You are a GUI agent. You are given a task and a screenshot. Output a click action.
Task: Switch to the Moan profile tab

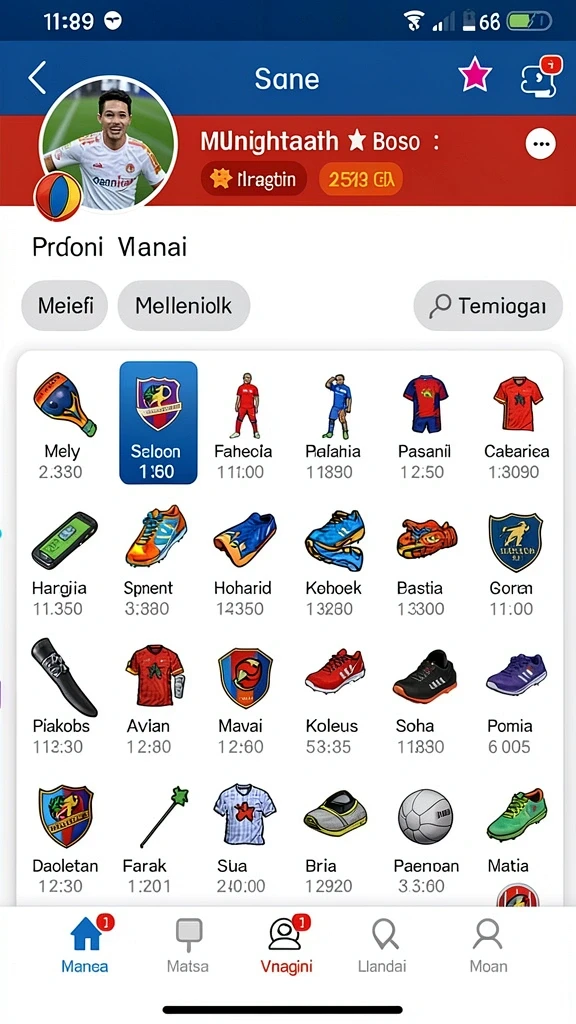[488, 944]
